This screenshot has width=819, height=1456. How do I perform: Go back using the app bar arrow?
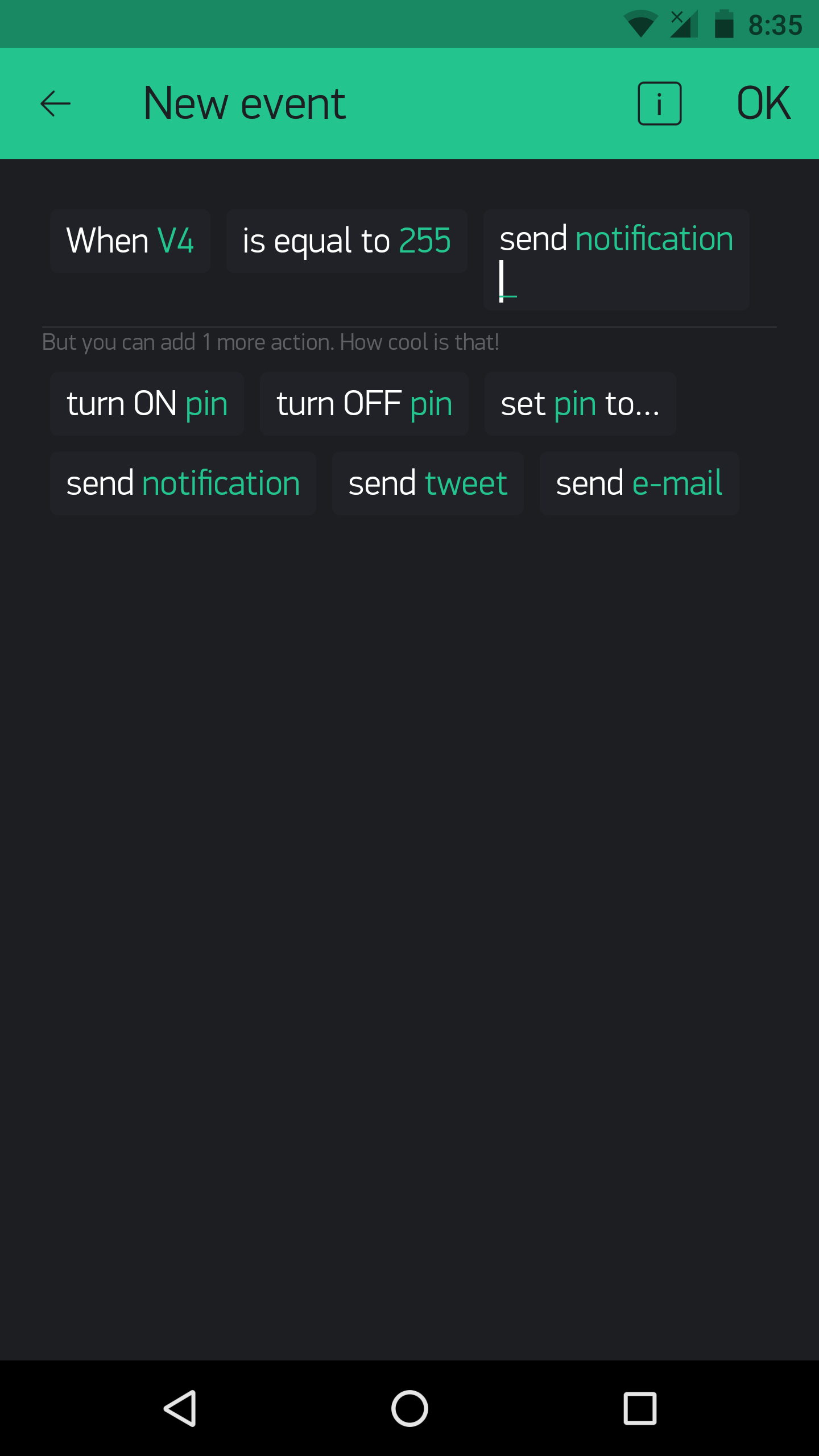(56, 104)
